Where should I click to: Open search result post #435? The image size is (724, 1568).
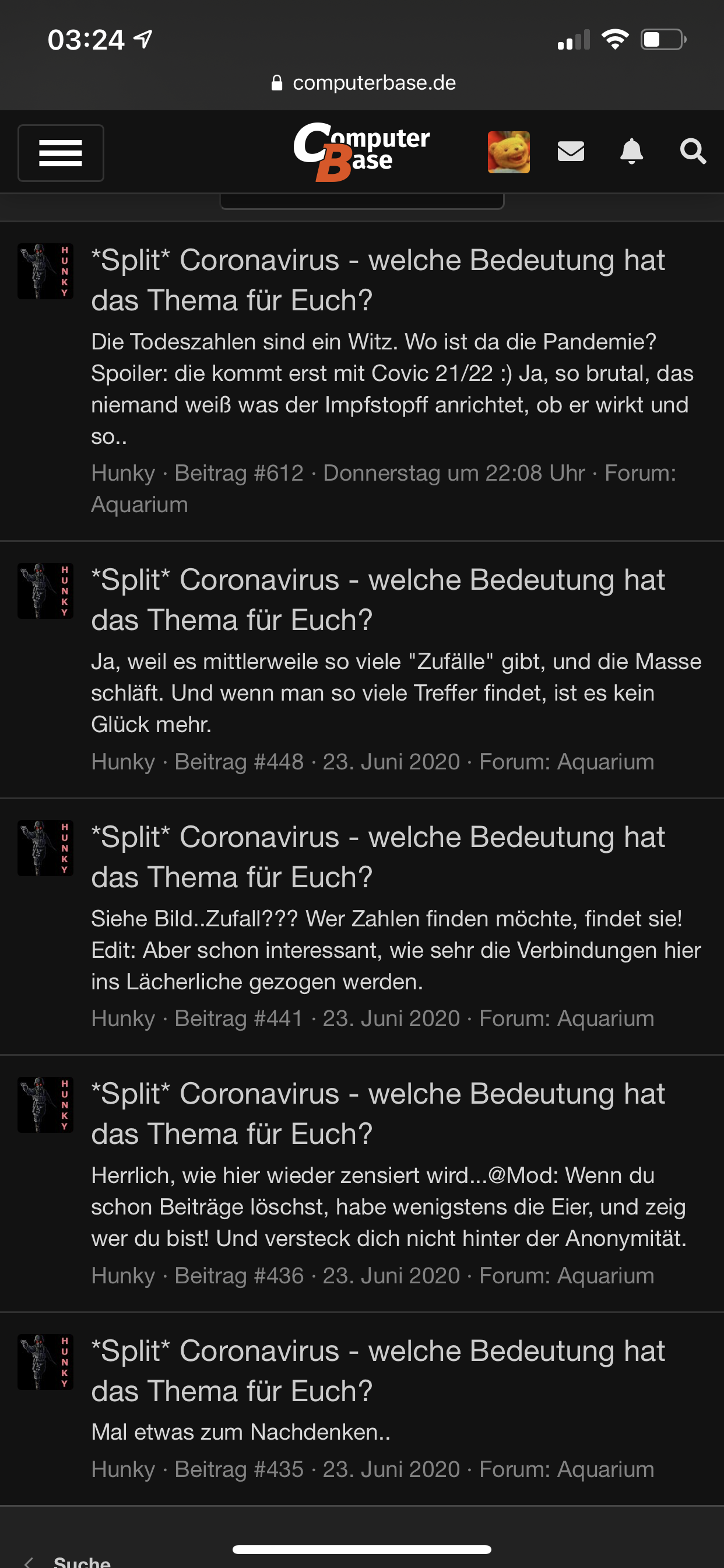377,1371
